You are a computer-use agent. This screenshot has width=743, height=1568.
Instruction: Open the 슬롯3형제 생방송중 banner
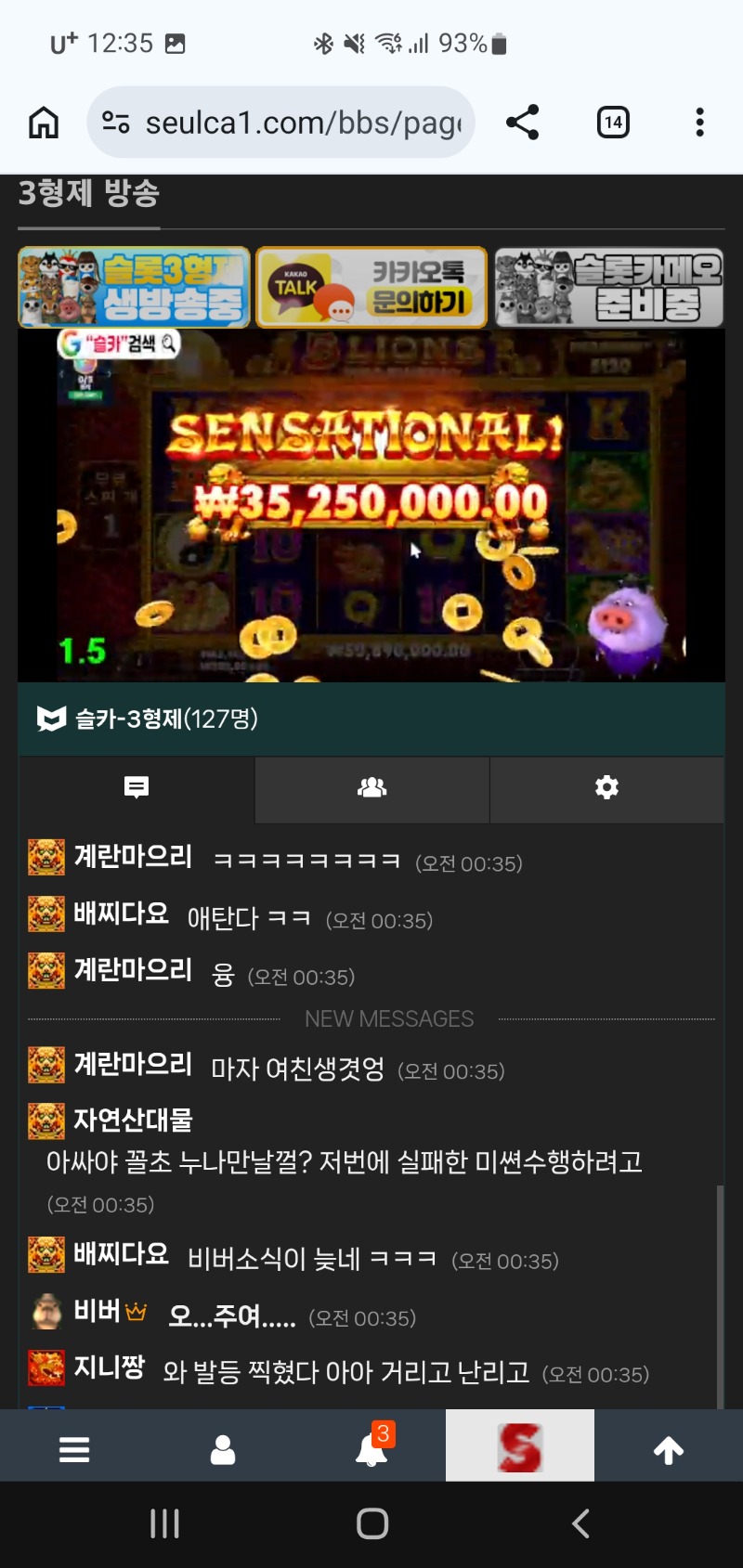[135, 287]
